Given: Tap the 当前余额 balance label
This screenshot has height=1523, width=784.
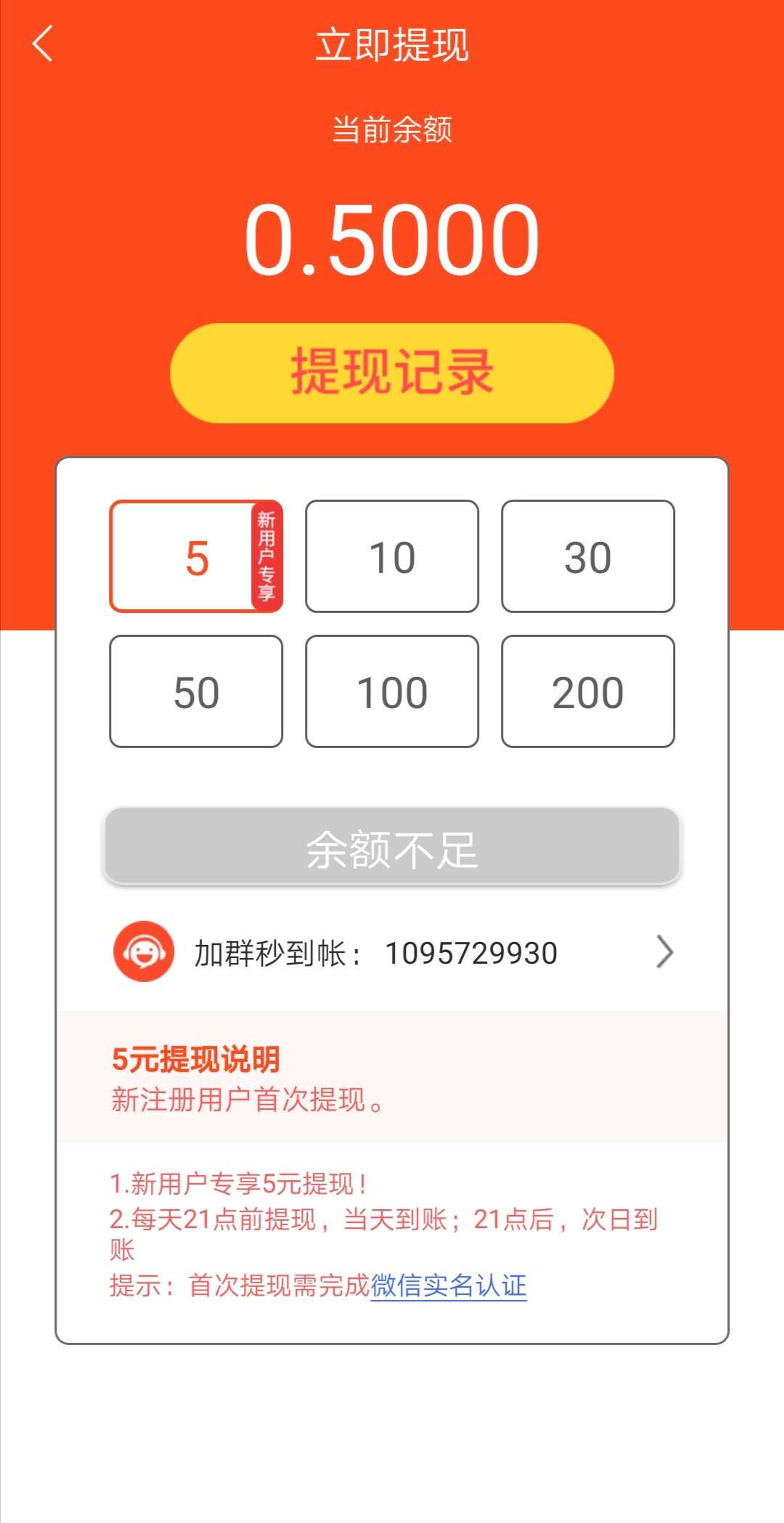Looking at the screenshot, I should [x=392, y=129].
